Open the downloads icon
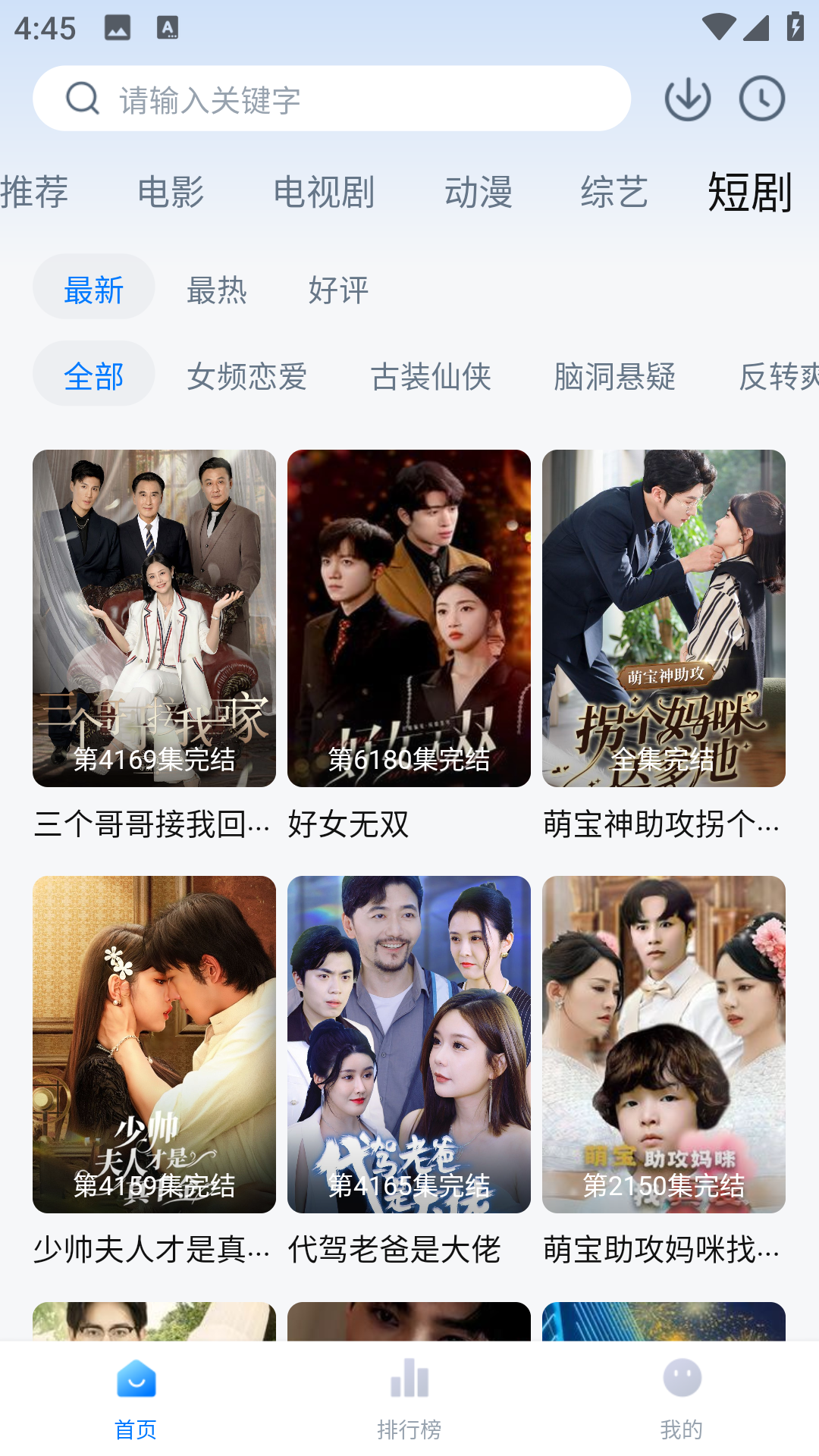 [687, 99]
